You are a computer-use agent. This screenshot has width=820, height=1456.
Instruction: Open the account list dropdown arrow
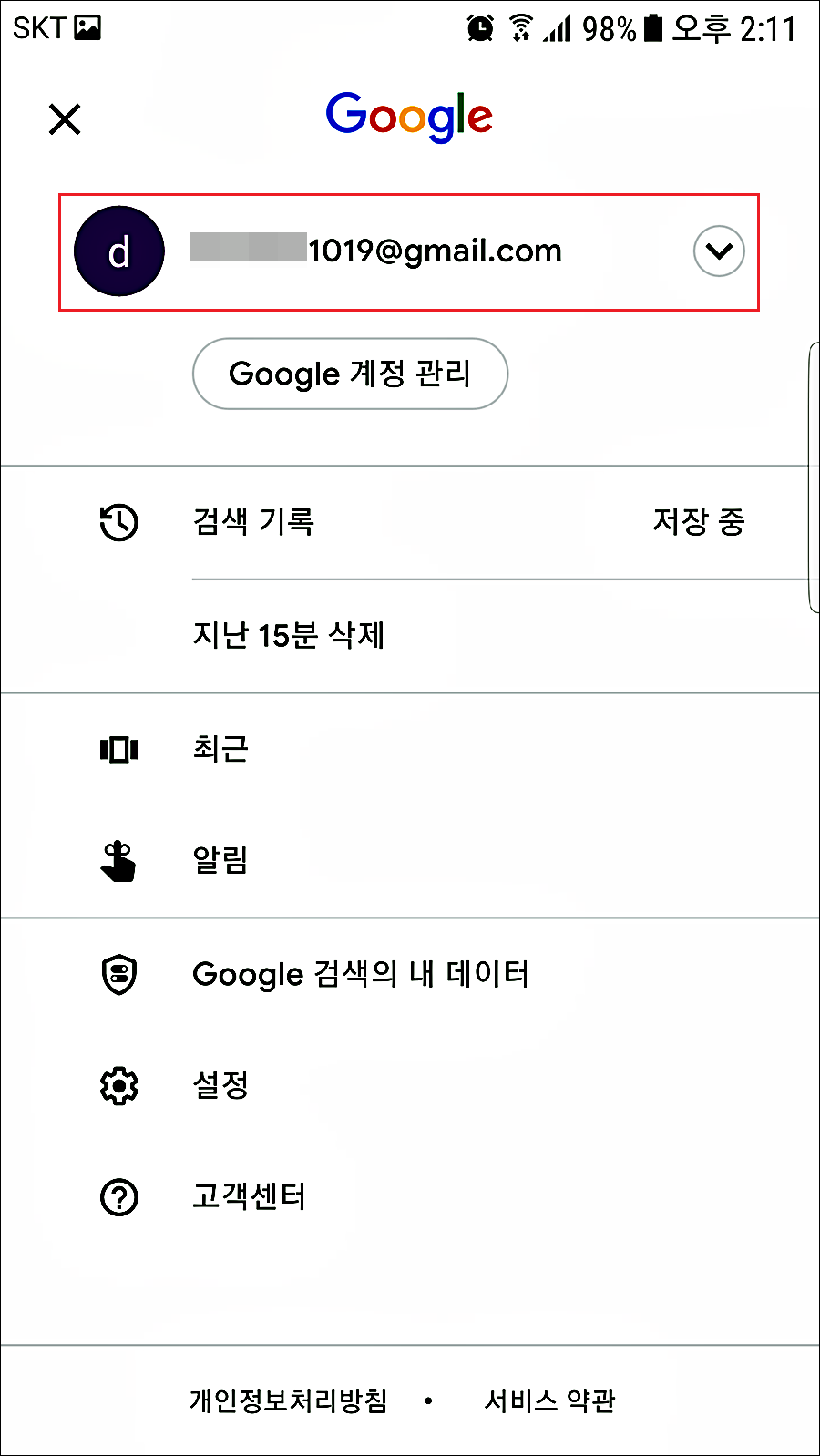click(718, 251)
